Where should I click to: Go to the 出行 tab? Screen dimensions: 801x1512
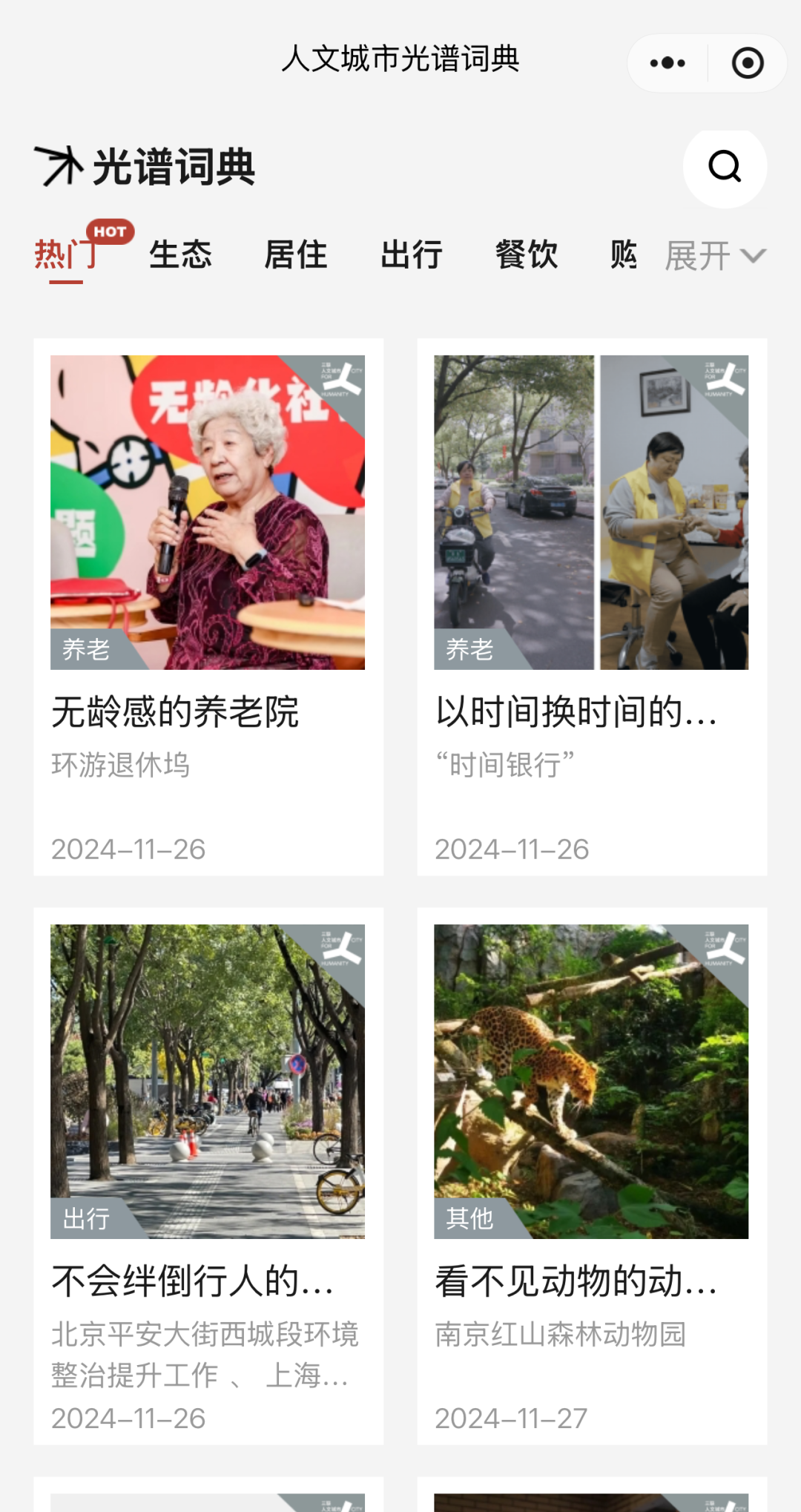(412, 255)
